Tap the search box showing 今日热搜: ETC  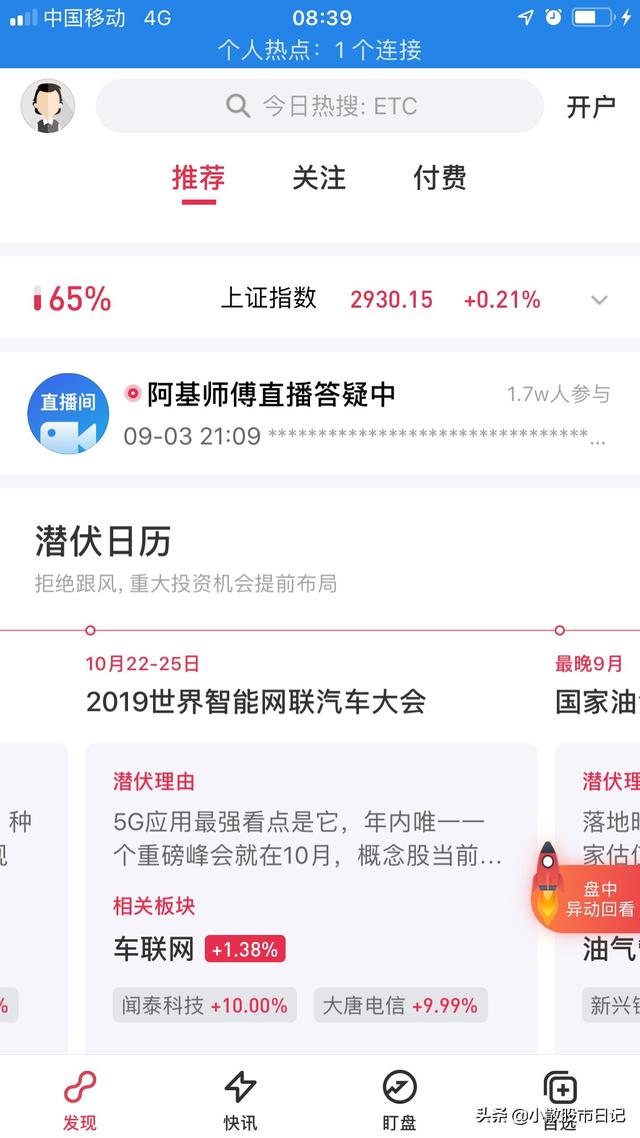(320, 106)
